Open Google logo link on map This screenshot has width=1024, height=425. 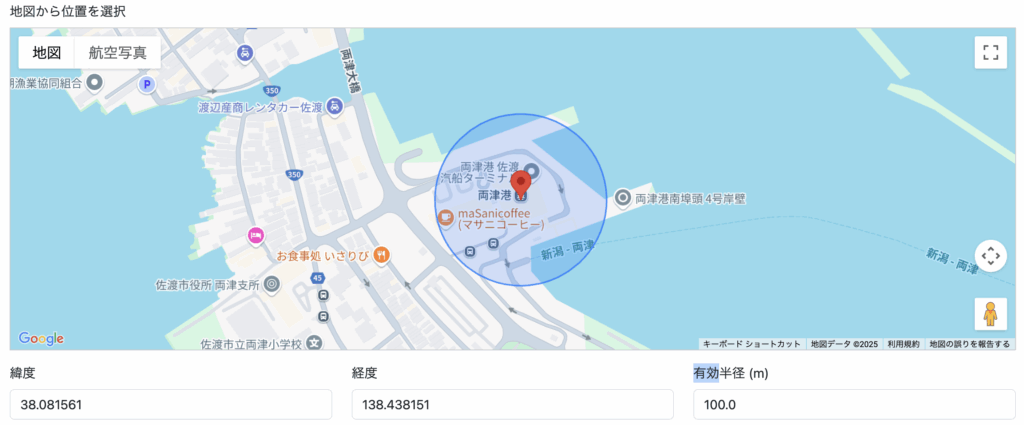click(41, 338)
